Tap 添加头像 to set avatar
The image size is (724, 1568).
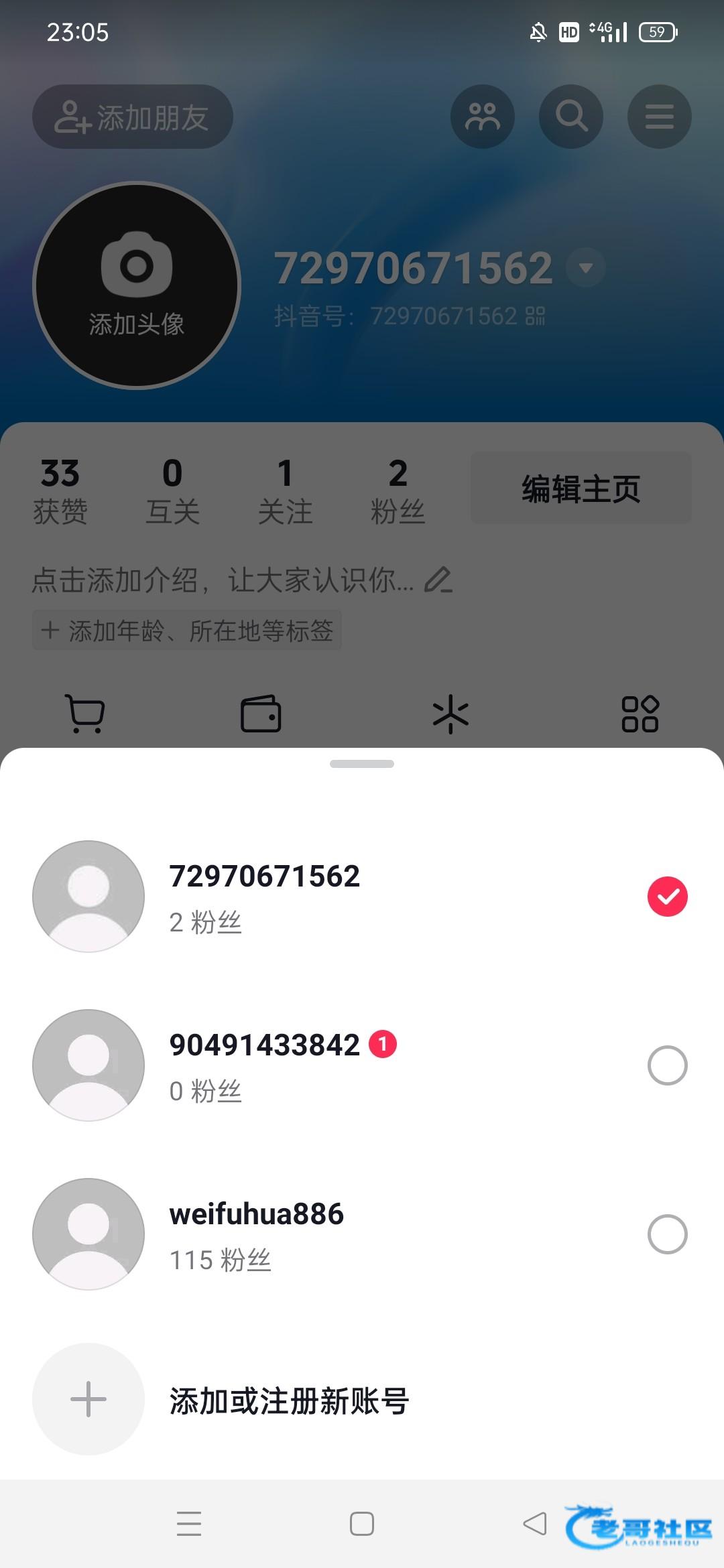pos(137,285)
